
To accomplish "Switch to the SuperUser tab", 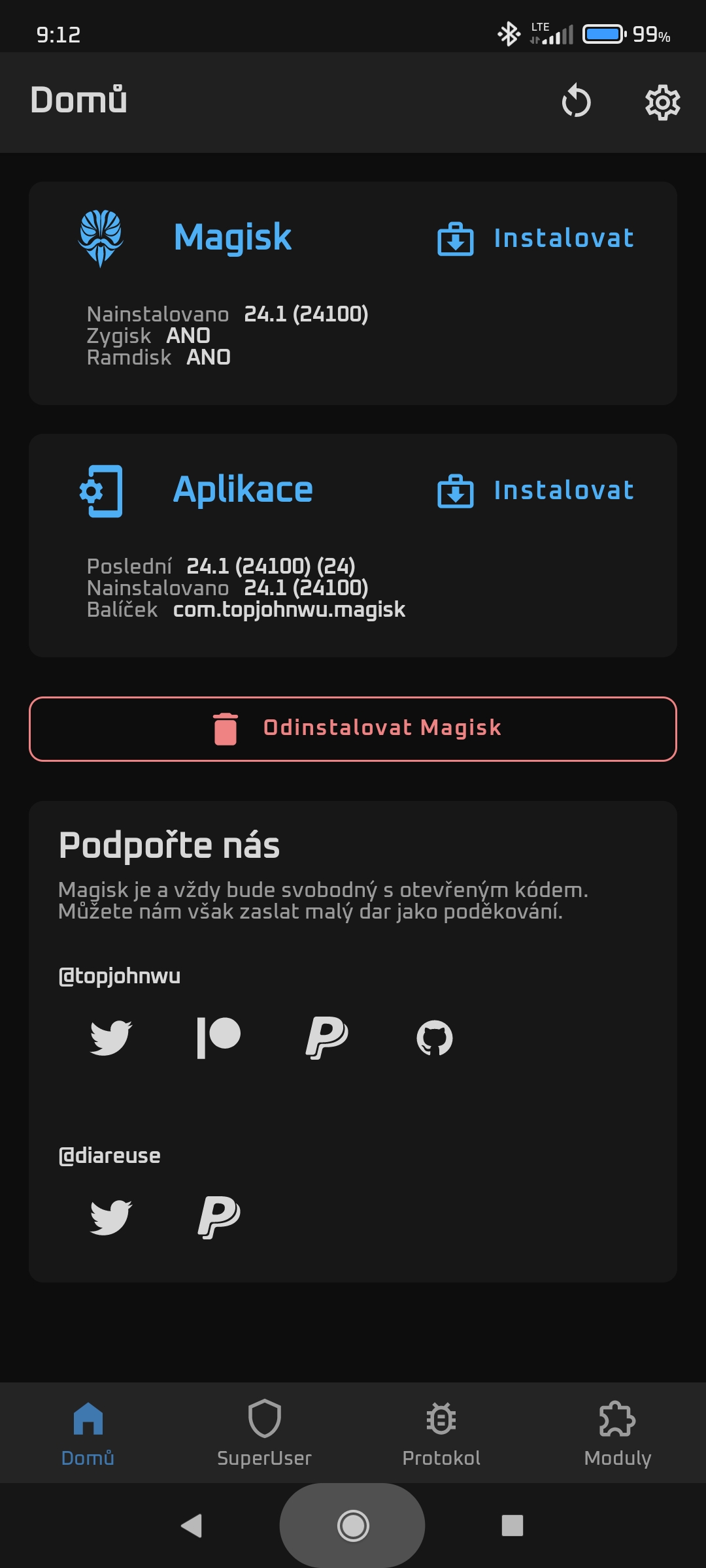I will 265,1433.
